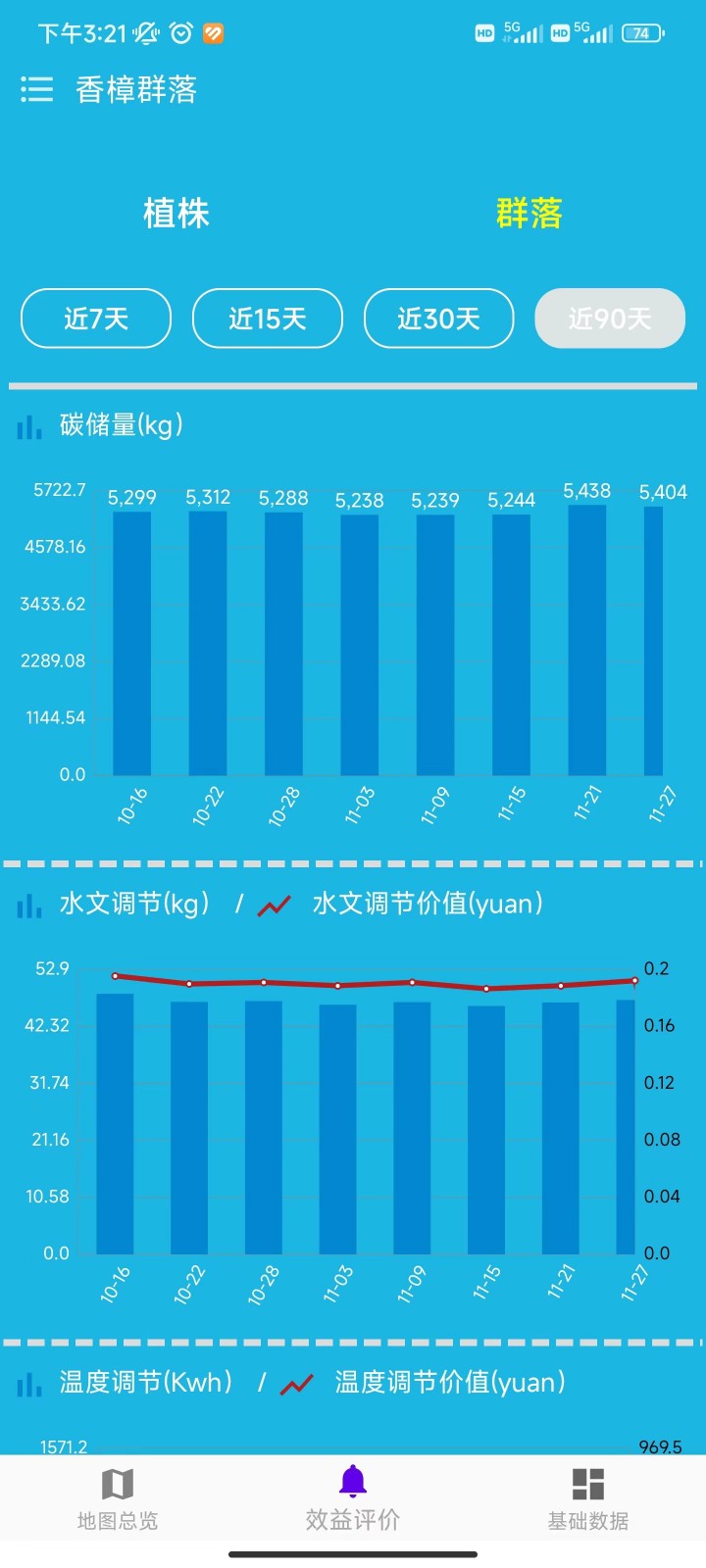The width and height of the screenshot is (706, 1568).
Task: Go to the 效益评价 tab
Action: pos(353,1497)
